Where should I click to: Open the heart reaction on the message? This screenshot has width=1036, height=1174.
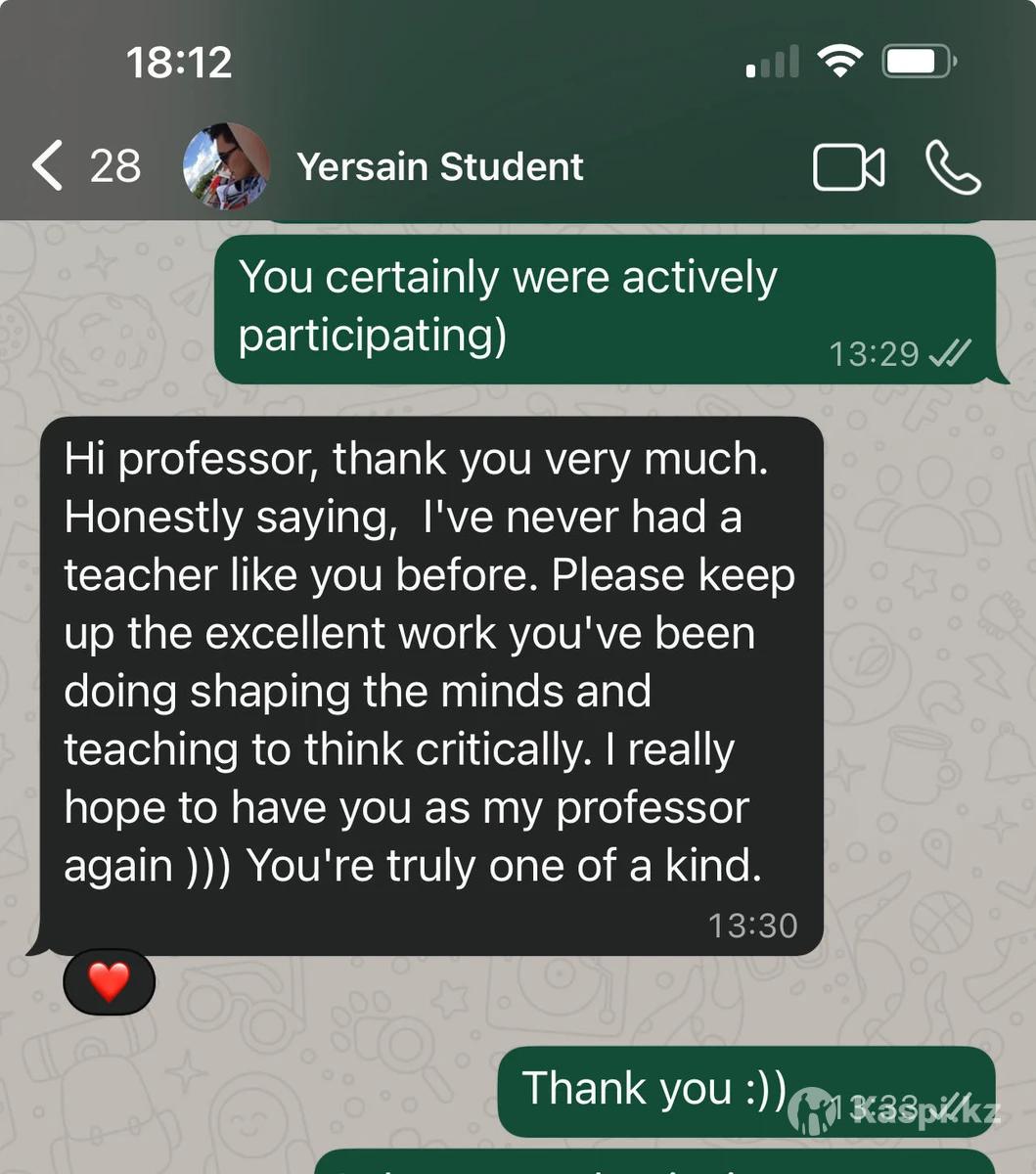109,981
